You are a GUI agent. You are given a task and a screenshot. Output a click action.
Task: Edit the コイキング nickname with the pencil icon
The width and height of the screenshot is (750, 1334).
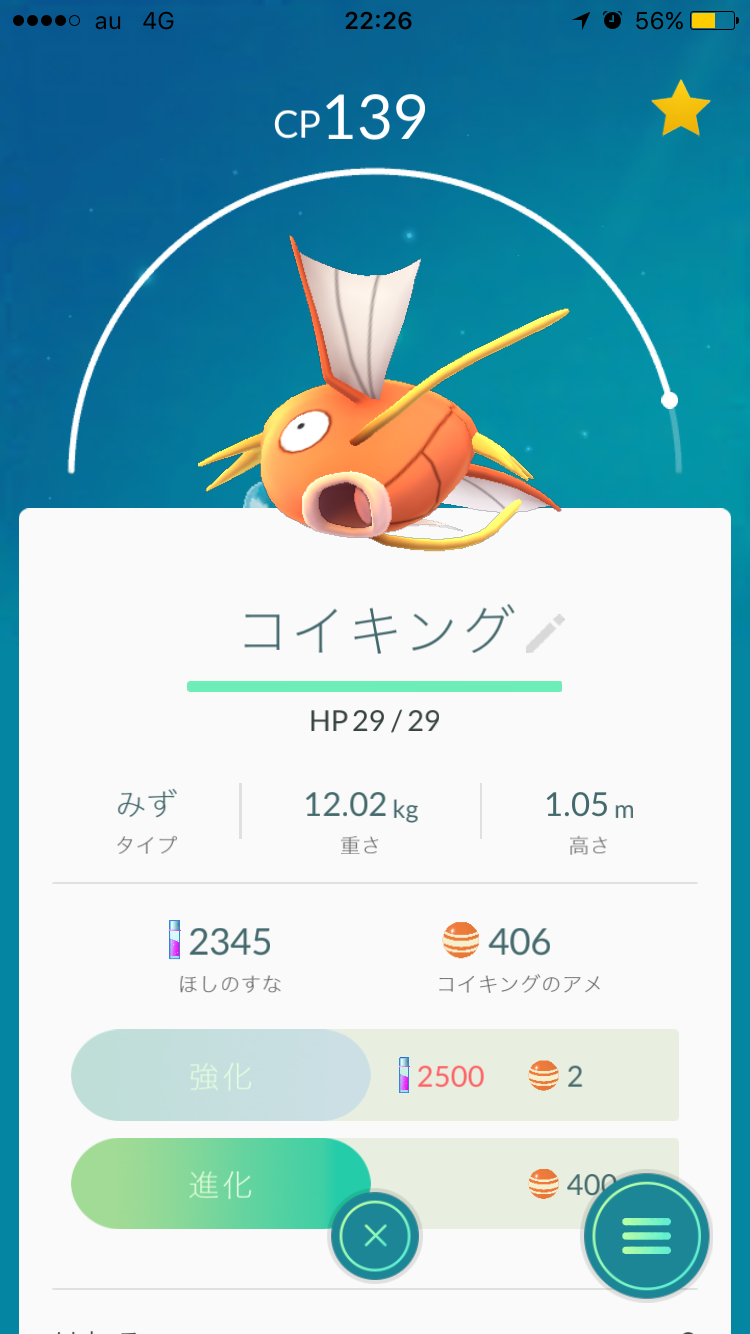click(545, 633)
